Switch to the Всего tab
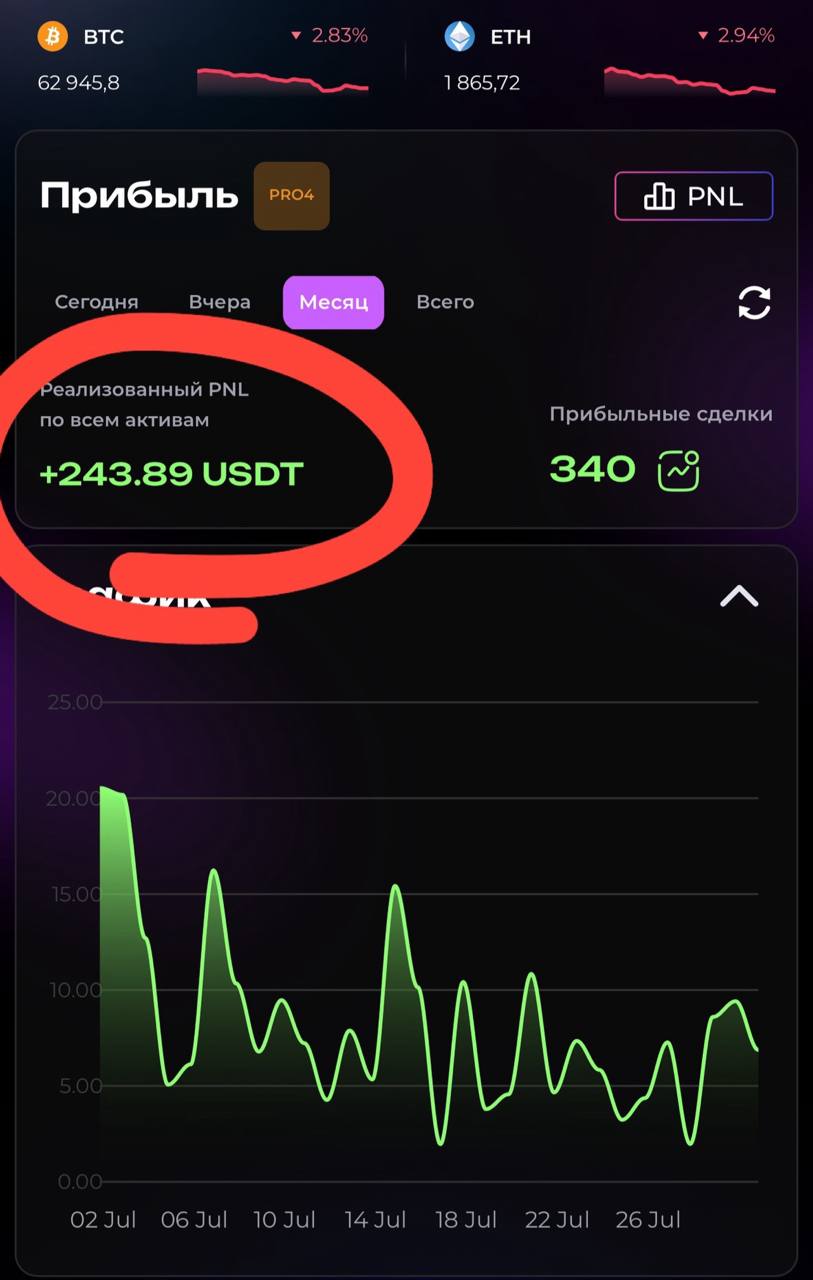This screenshot has width=813, height=1280. coord(445,302)
